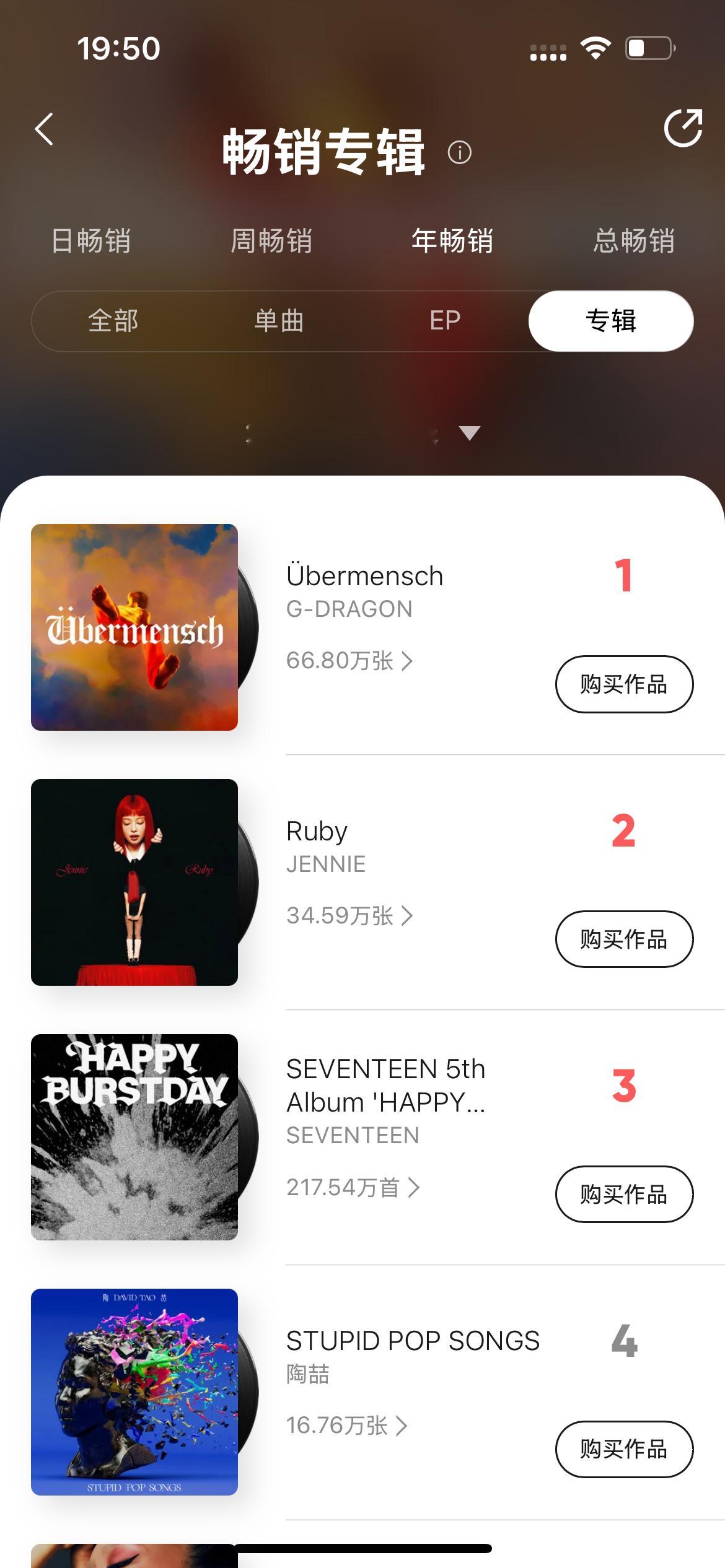Filter the chart by 全部
The width and height of the screenshot is (725, 1568).
(113, 321)
